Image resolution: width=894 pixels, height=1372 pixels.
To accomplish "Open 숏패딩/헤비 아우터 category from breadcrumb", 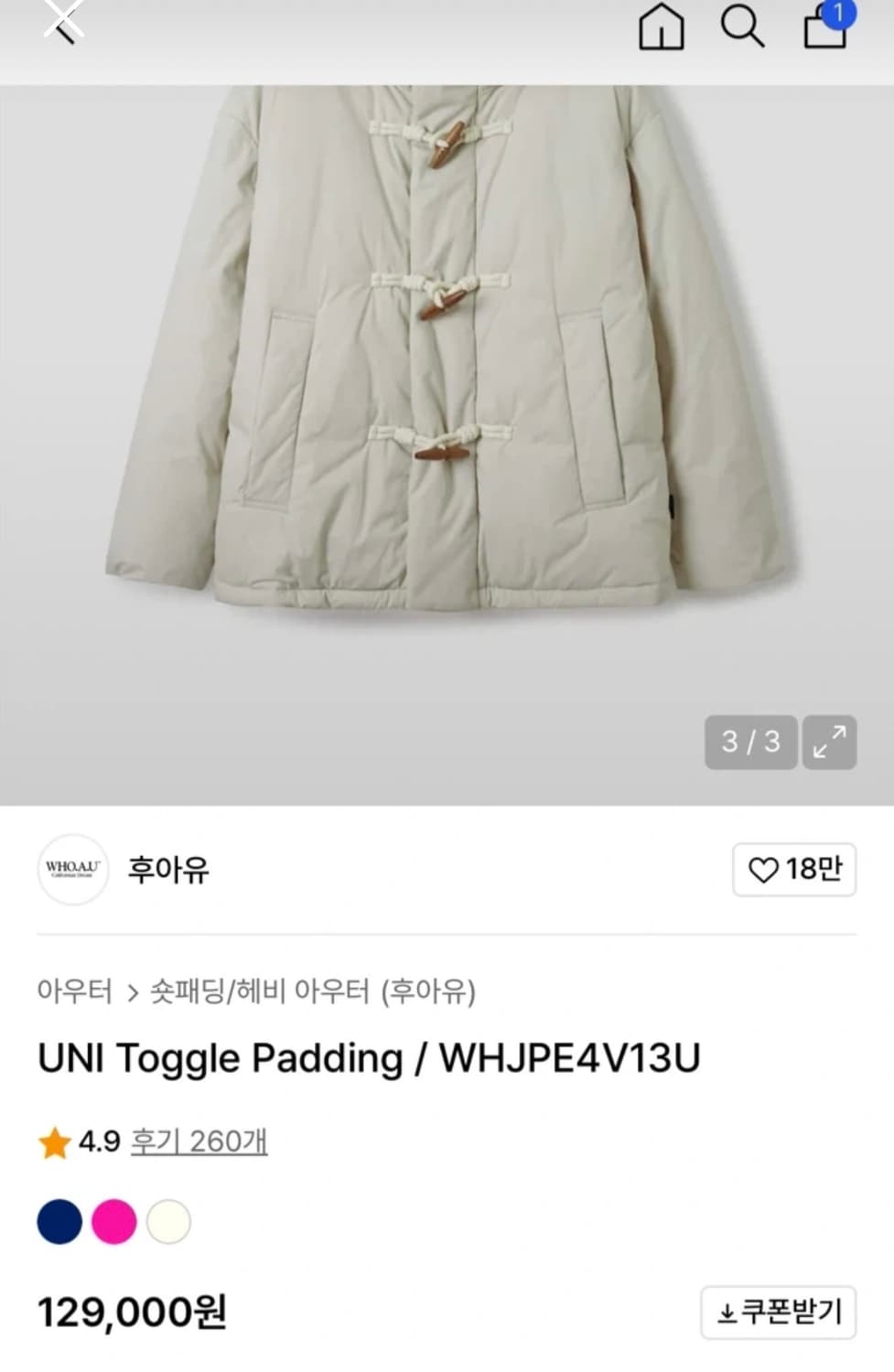I will (257, 989).
